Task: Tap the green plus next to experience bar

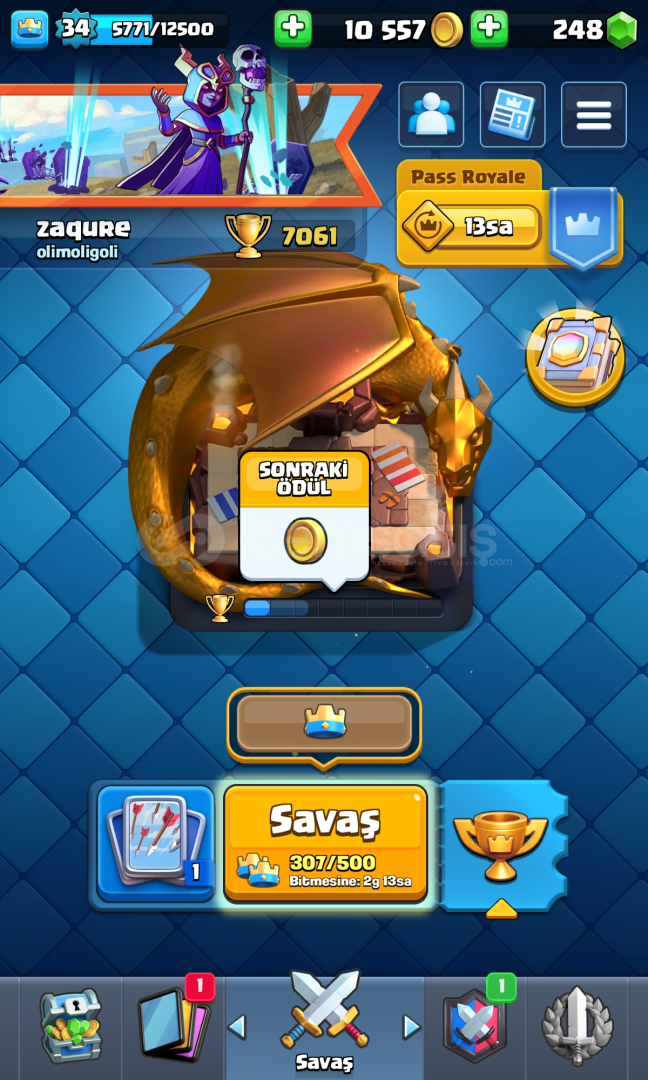Action: pyautogui.click(x=293, y=29)
